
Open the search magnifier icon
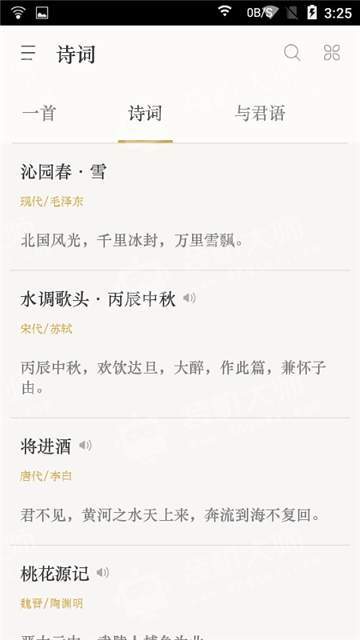pyautogui.click(x=292, y=53)
